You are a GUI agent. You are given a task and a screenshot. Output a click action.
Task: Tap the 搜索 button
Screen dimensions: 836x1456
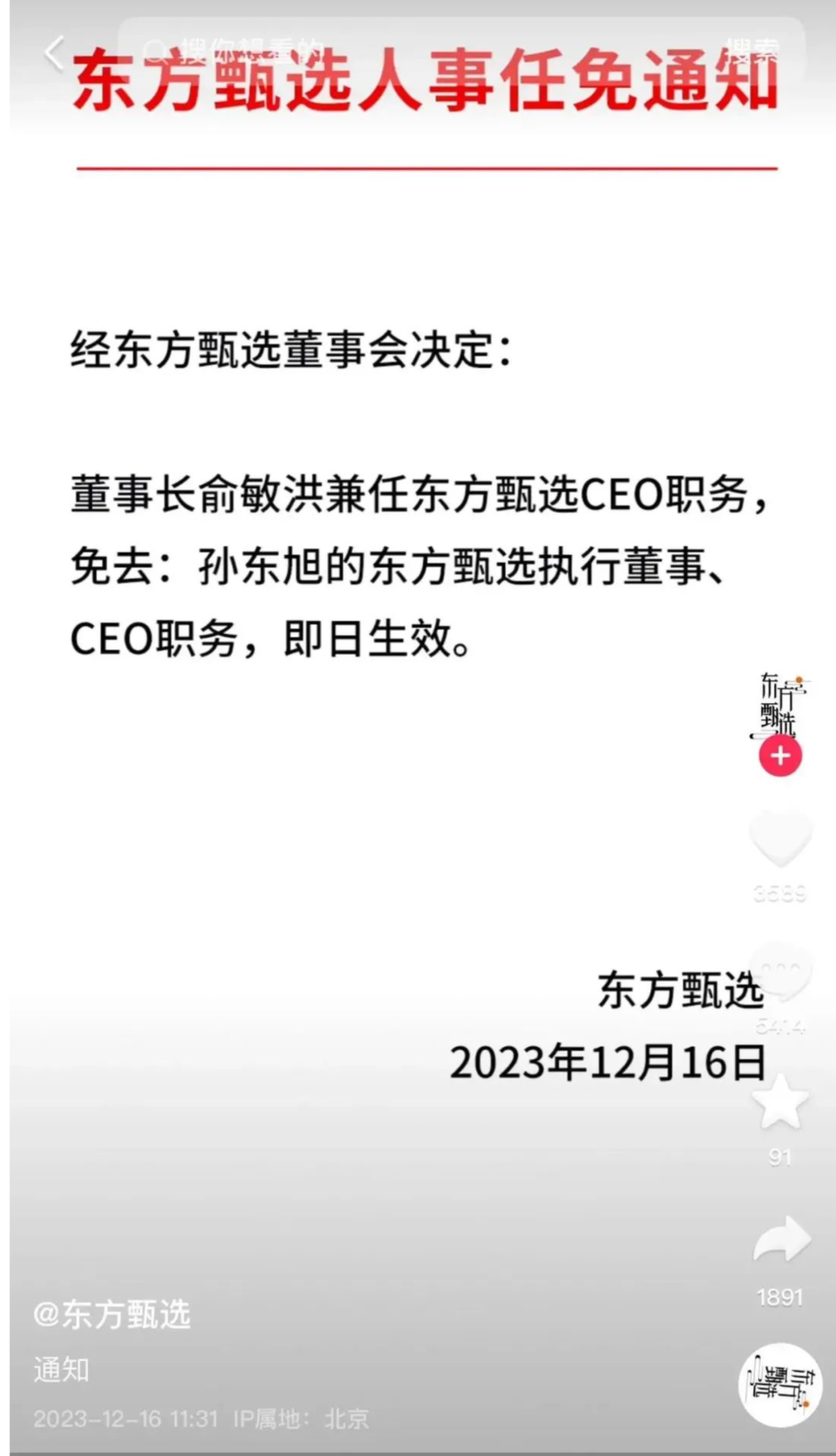(752, 49)
